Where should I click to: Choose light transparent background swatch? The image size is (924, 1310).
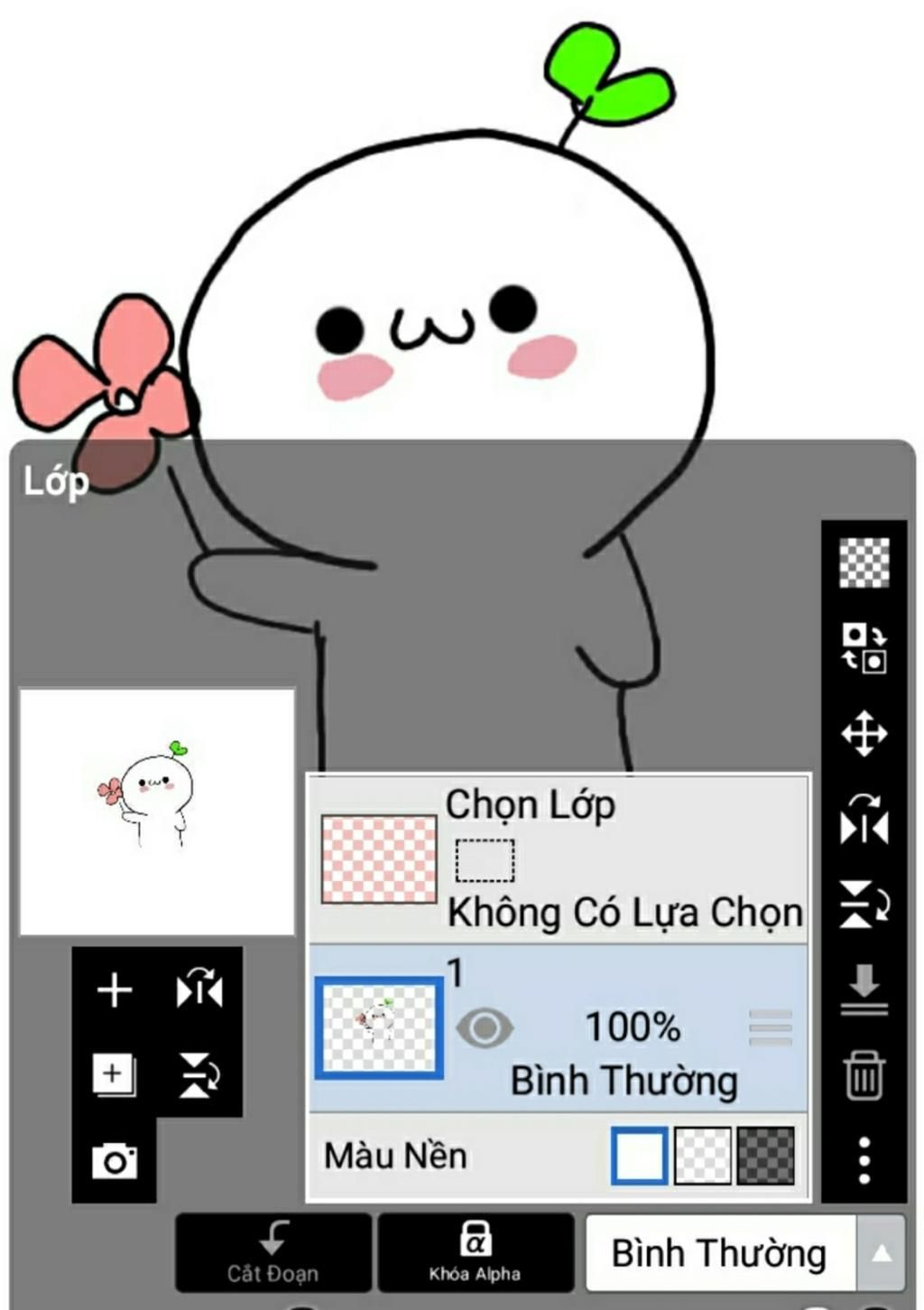click(x=703, y=1155)
